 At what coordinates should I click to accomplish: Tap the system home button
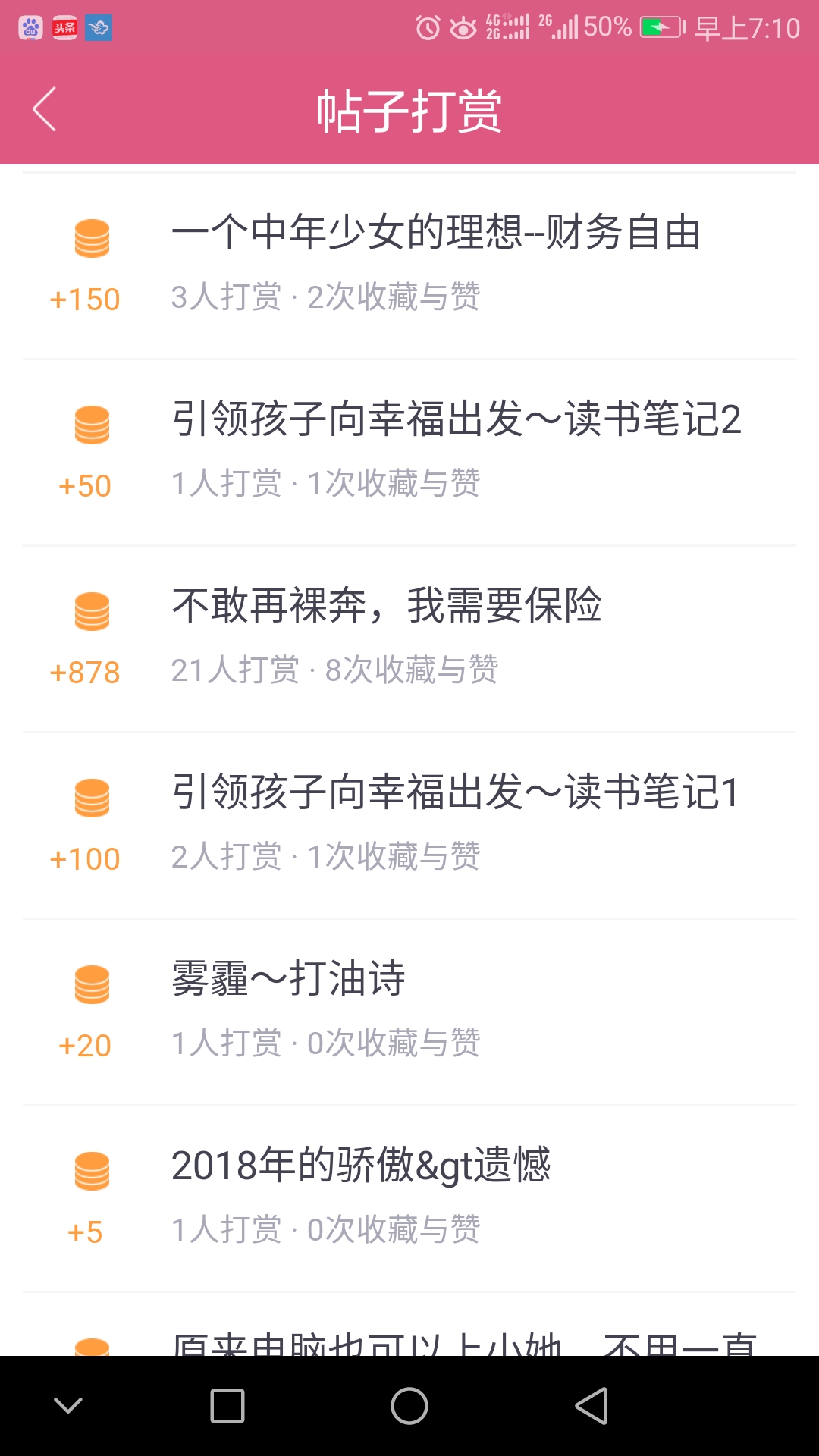click(x=409, y=1406)
